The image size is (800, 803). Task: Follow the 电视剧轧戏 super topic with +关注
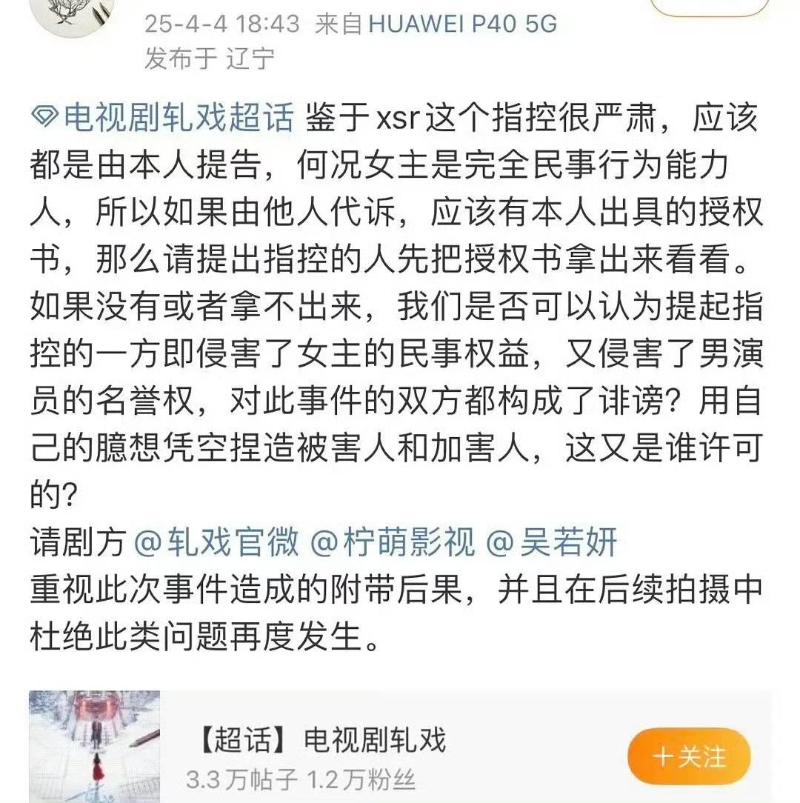pos(689,757)
